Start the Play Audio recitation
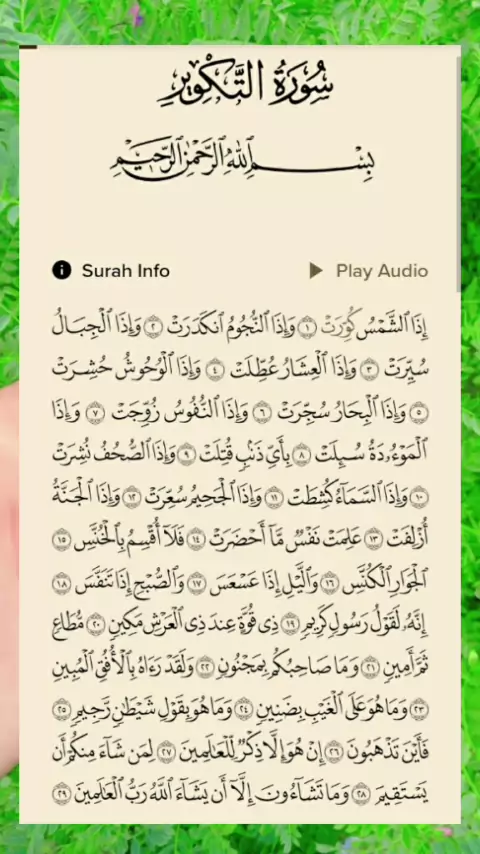The height and width of the screenshot is (854, 480). tap(369, 271)
